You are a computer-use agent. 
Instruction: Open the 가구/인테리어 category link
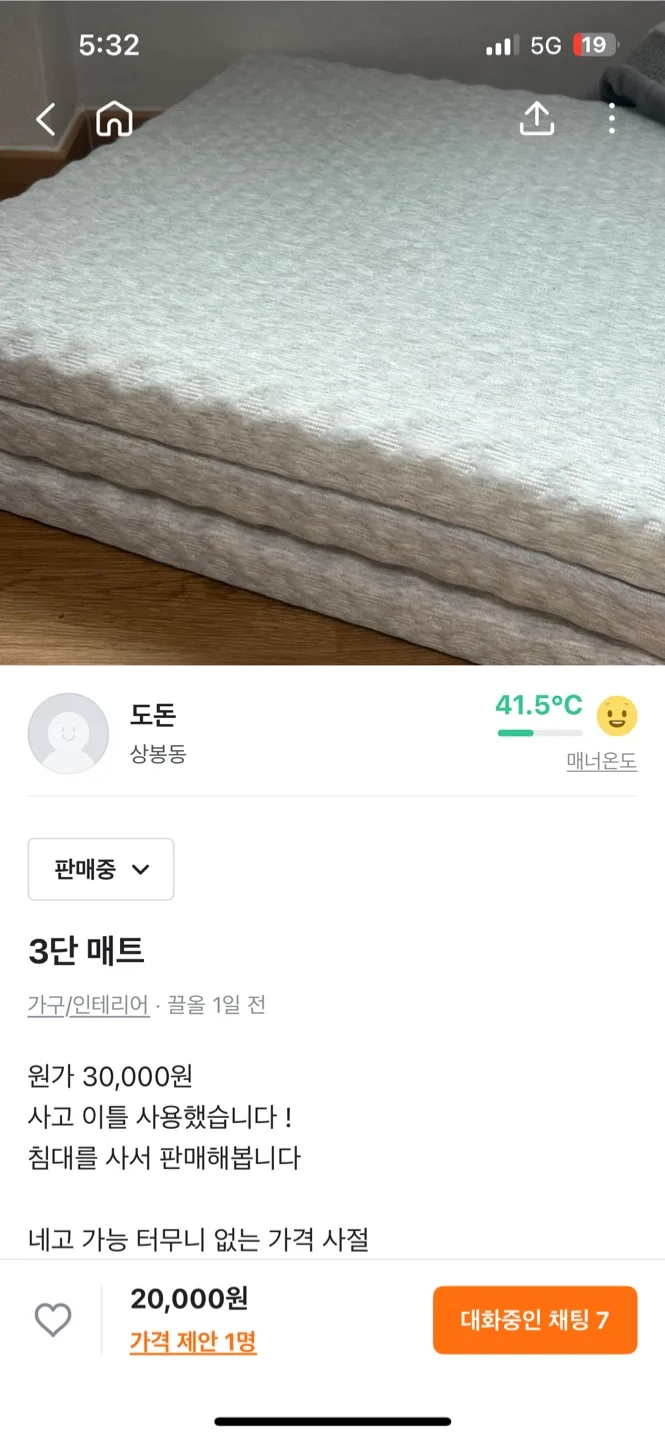(x=88, y=1005)
